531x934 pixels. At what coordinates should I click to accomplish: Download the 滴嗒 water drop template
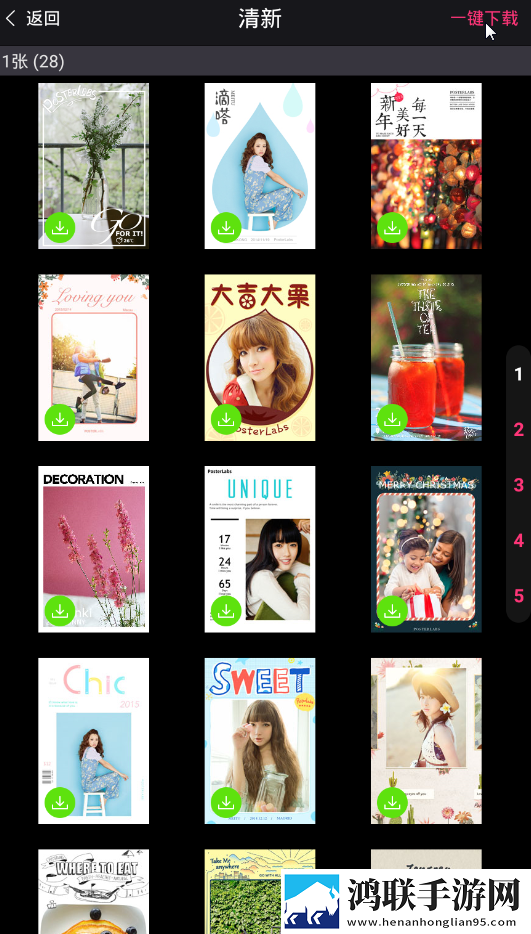click(x=226, y=228)
